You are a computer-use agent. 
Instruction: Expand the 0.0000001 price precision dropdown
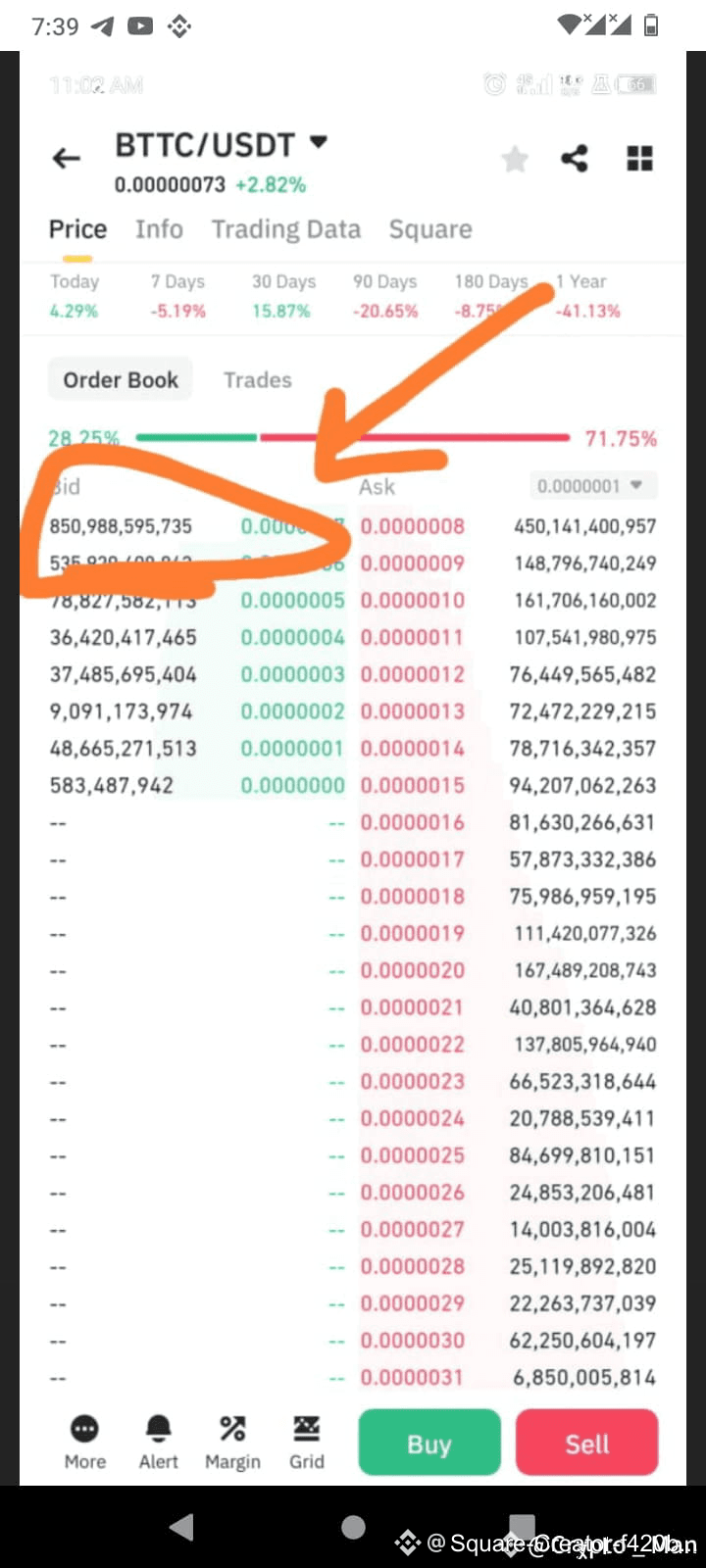(x=591, y=485)
